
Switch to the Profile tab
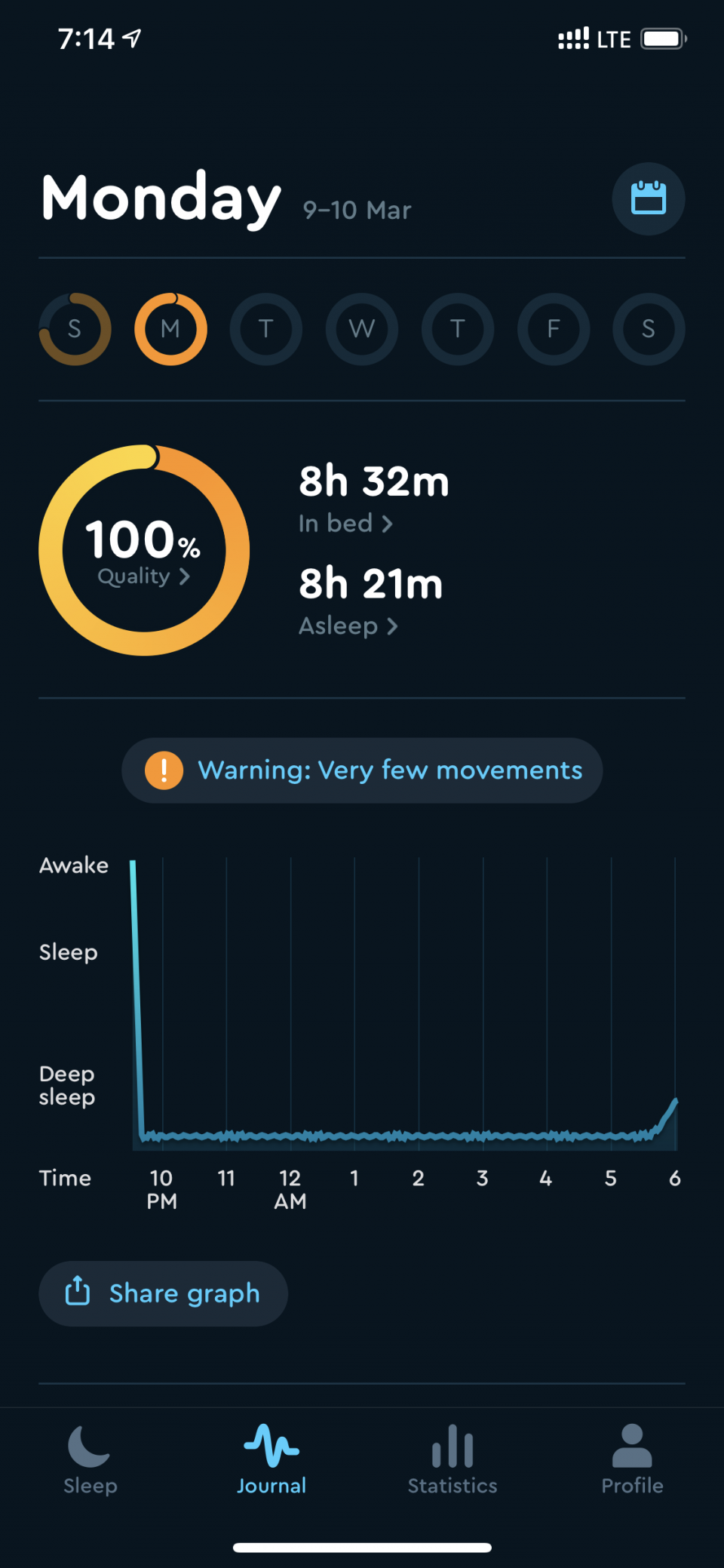(x=632, y=1459)
